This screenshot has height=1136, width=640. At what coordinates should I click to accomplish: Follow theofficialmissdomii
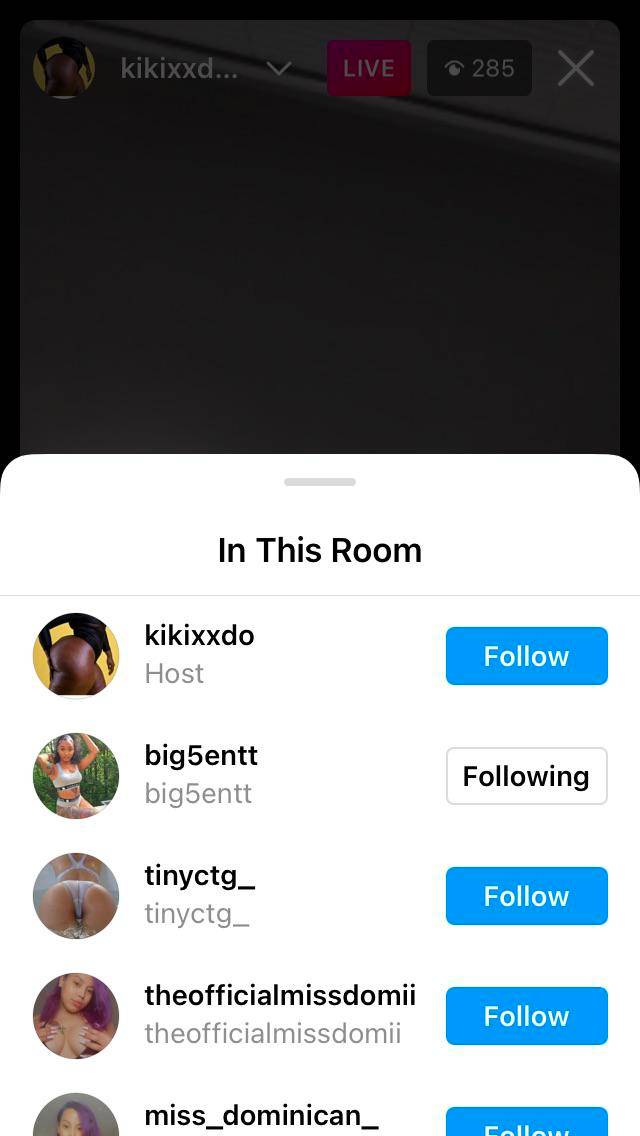(x=526, y=1016)
